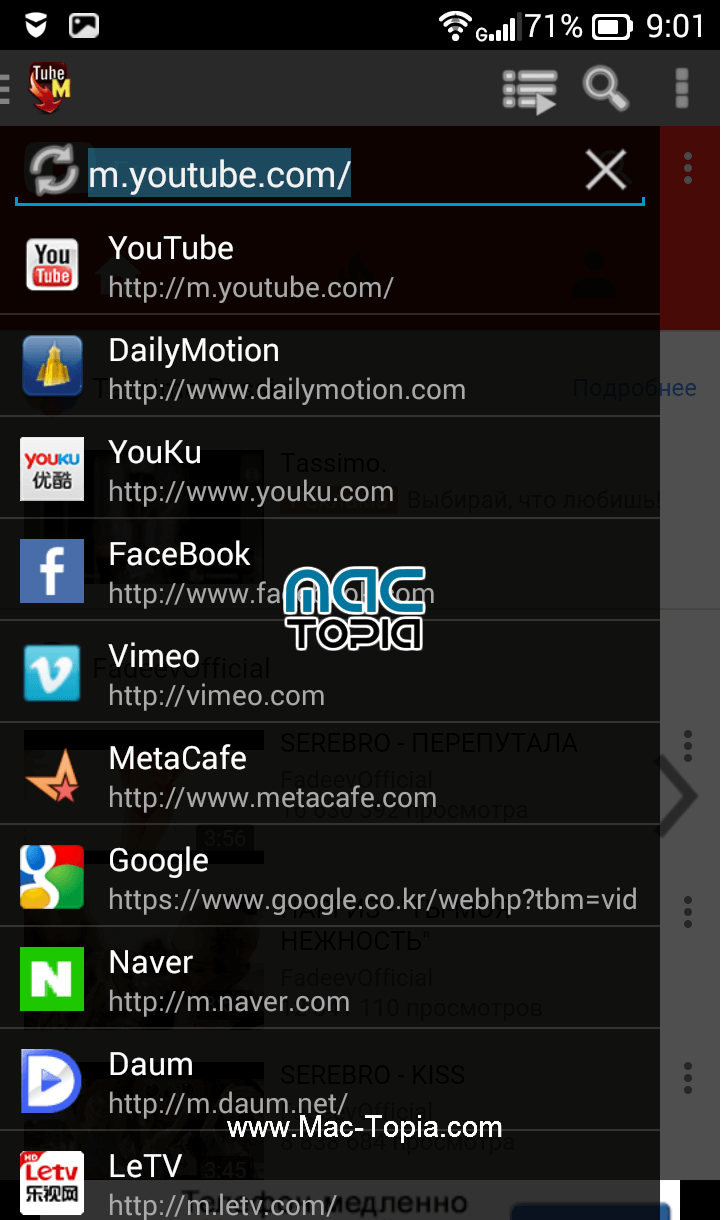Screen dimensions: 725x1220
Task: Open the top overflow menu
Action: click(682, 88)
